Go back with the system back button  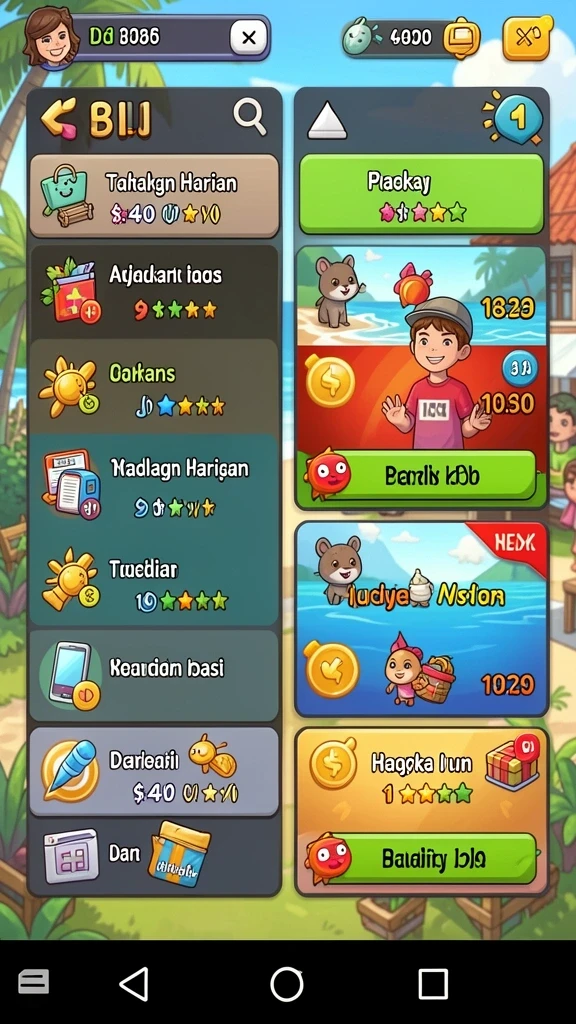tap(135, 983)
